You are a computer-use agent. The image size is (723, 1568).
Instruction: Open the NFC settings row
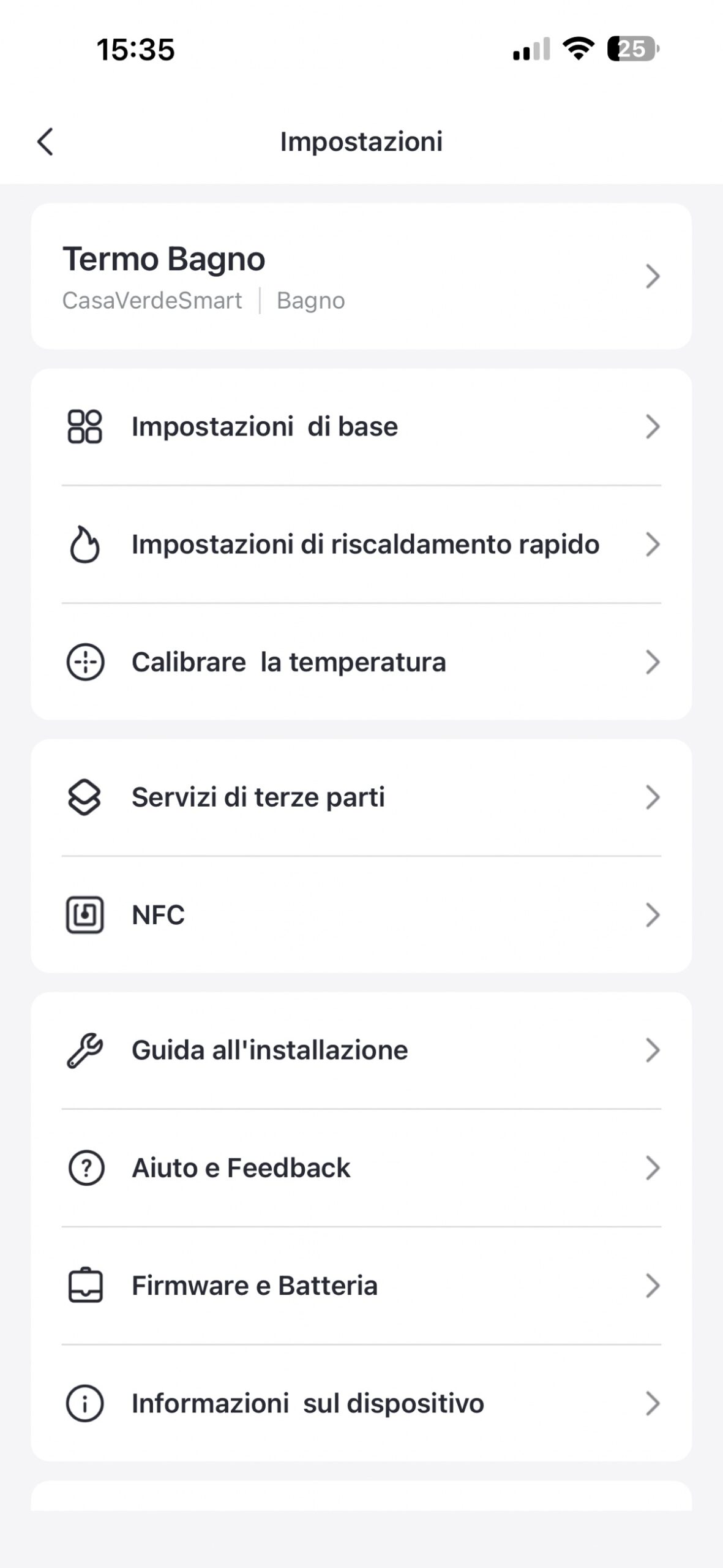coord(361,915)
